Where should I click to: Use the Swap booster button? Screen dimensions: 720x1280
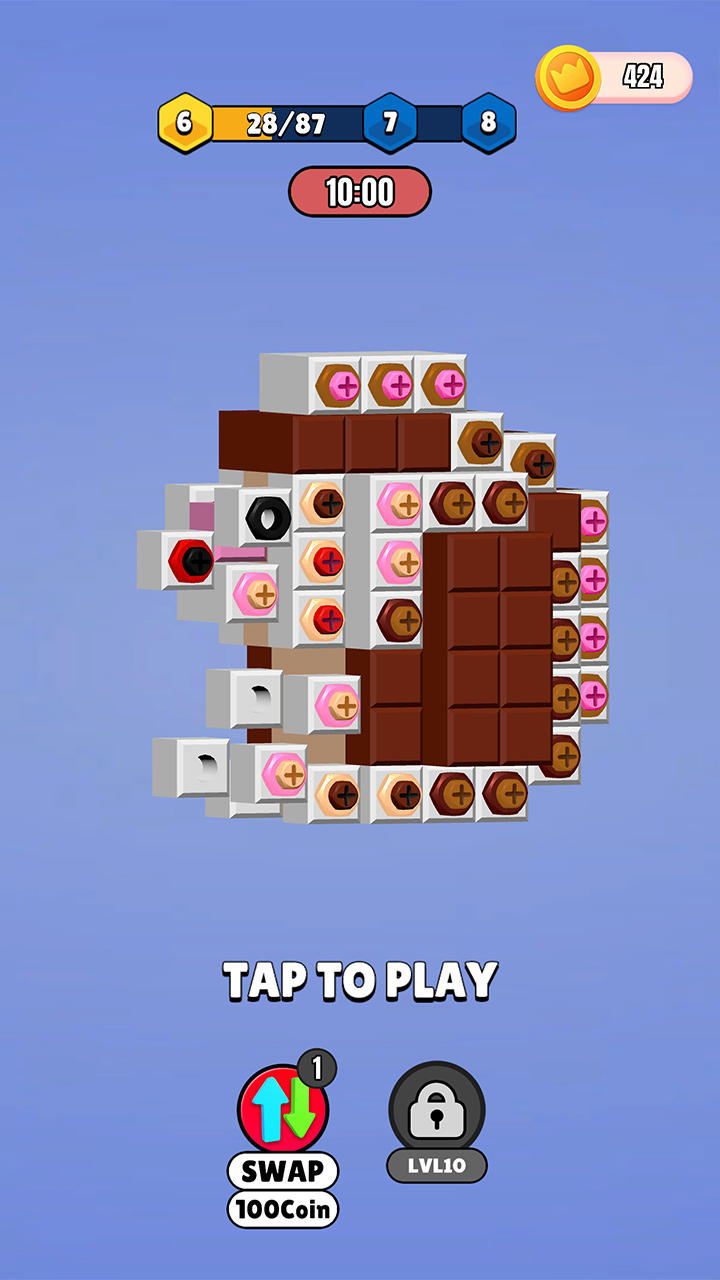pos(284,1110)
